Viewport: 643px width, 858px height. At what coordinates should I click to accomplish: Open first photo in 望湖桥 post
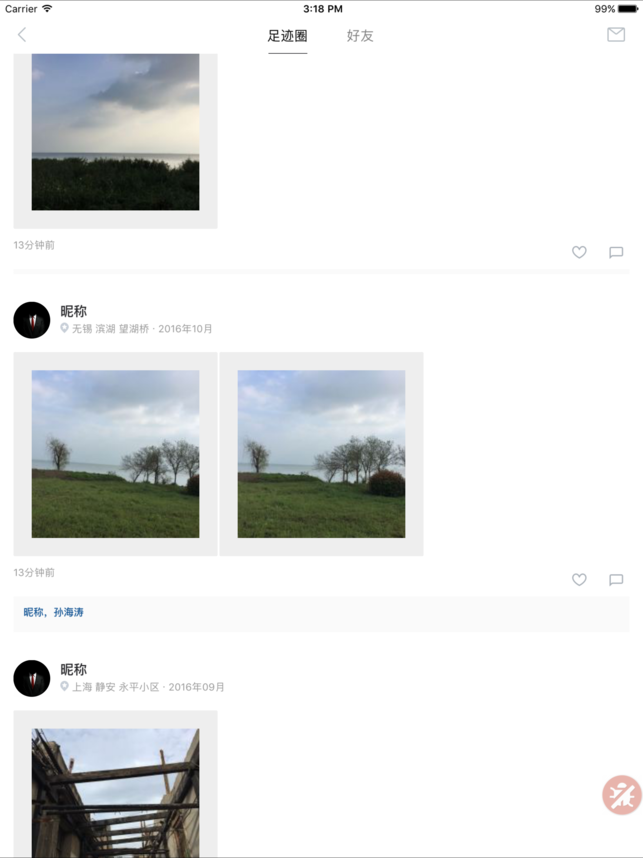tap(115, 454)
